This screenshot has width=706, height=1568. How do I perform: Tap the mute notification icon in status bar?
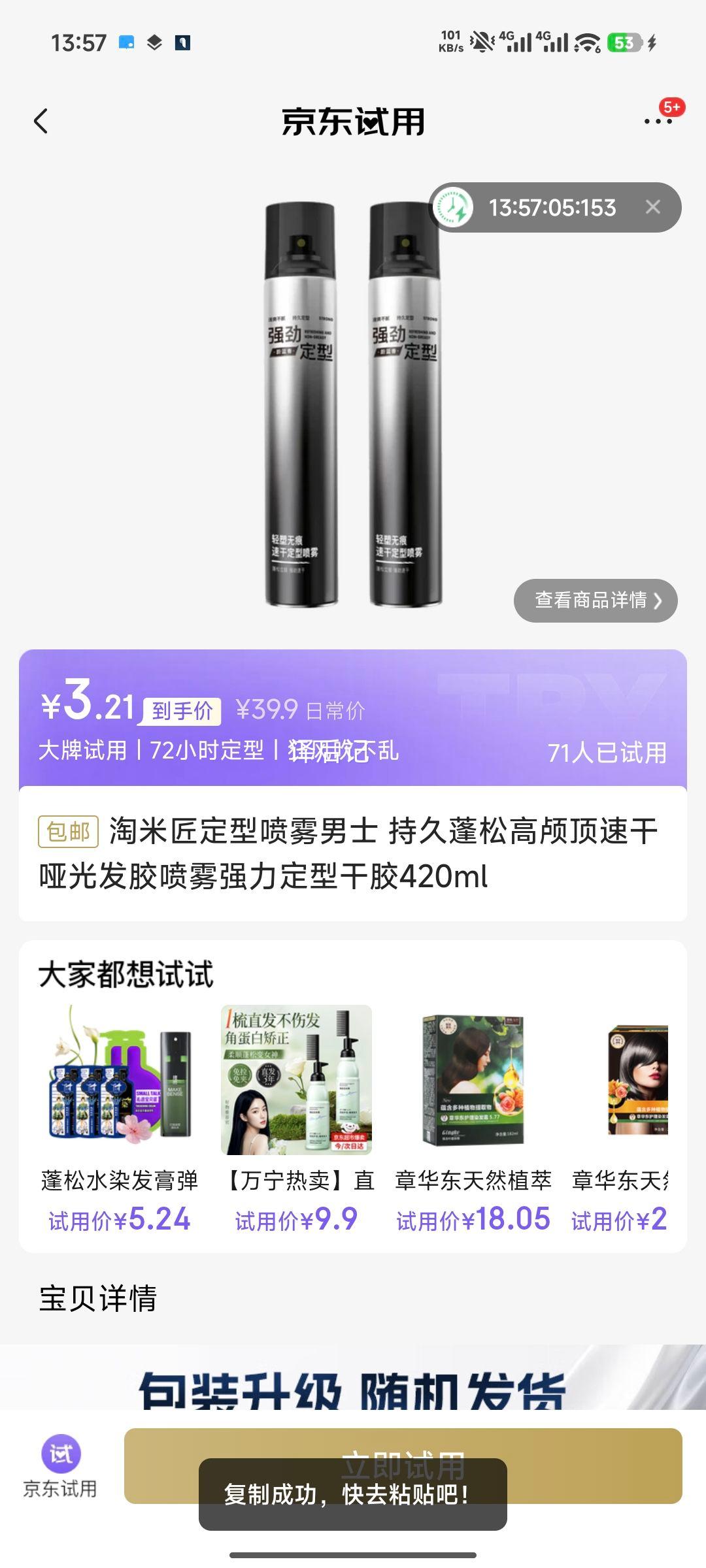(x=482, y=41)
